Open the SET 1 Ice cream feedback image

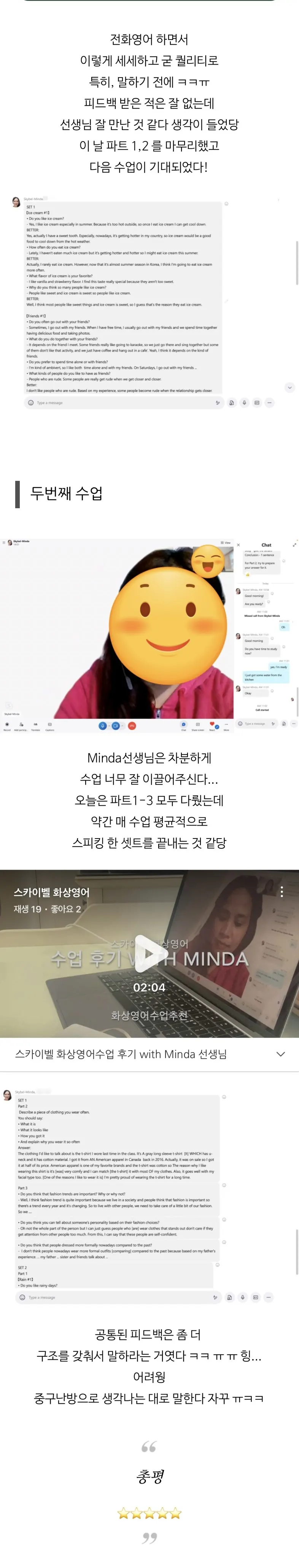149,303
